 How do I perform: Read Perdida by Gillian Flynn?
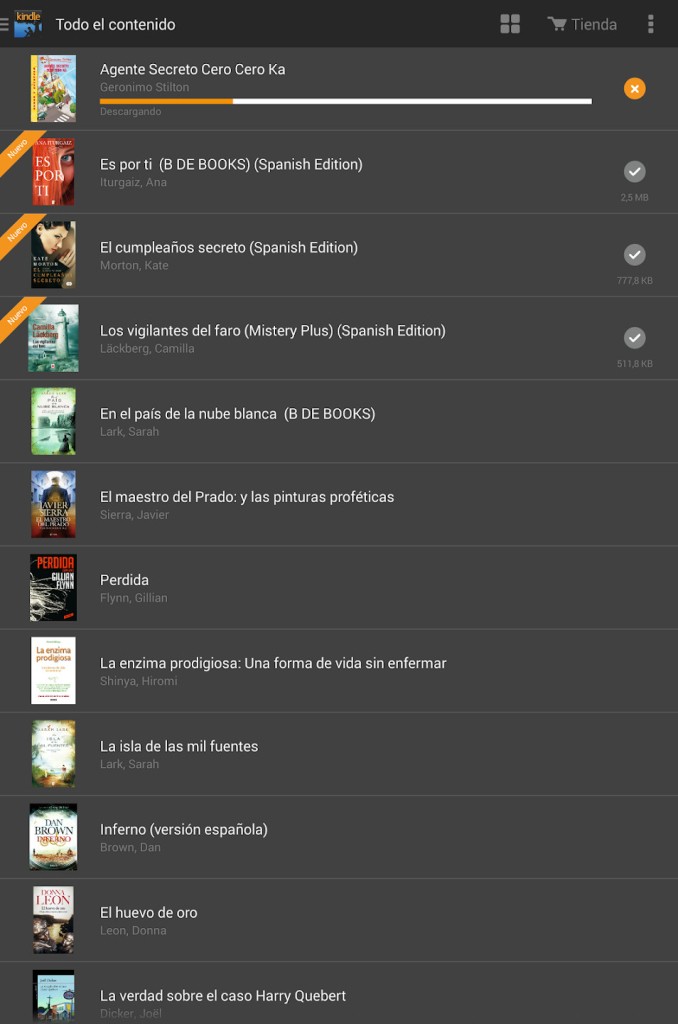click(x=125, y=580)
